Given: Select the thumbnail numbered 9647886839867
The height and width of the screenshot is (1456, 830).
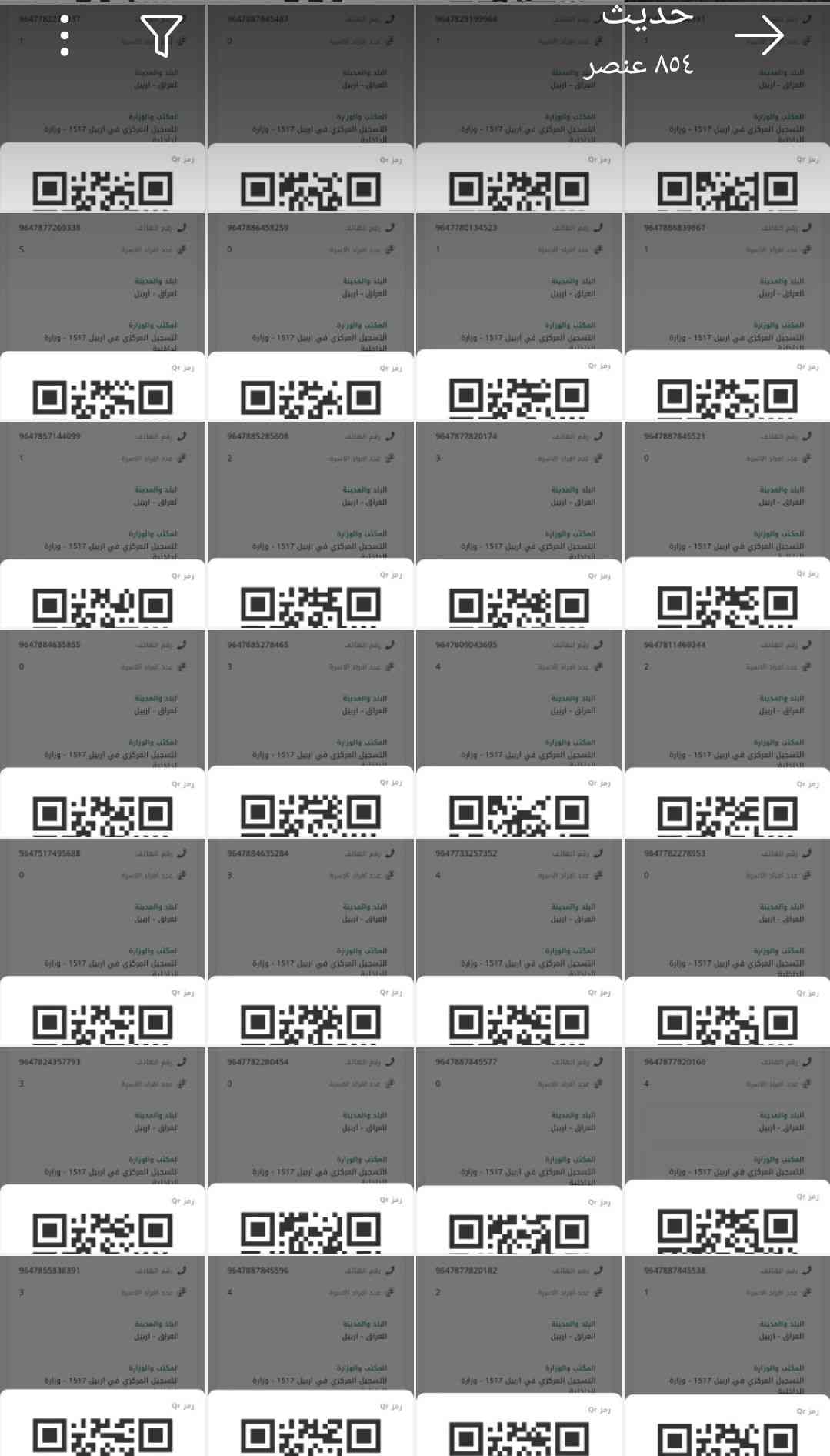Looking at the screenshot, I should coord(727,317).
